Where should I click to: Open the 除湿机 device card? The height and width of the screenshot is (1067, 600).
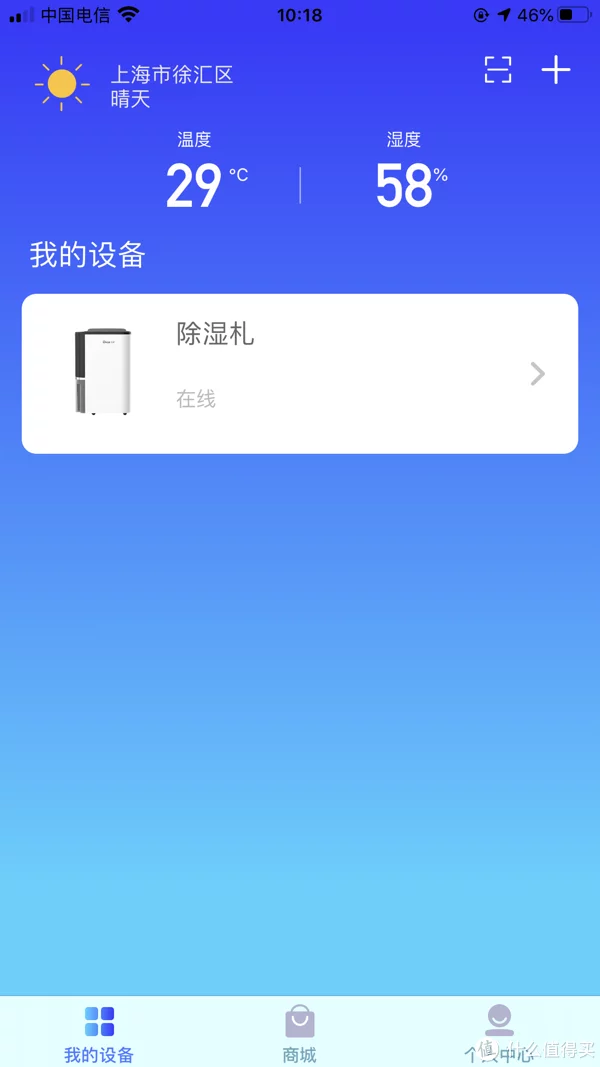[x=300, y=374]
